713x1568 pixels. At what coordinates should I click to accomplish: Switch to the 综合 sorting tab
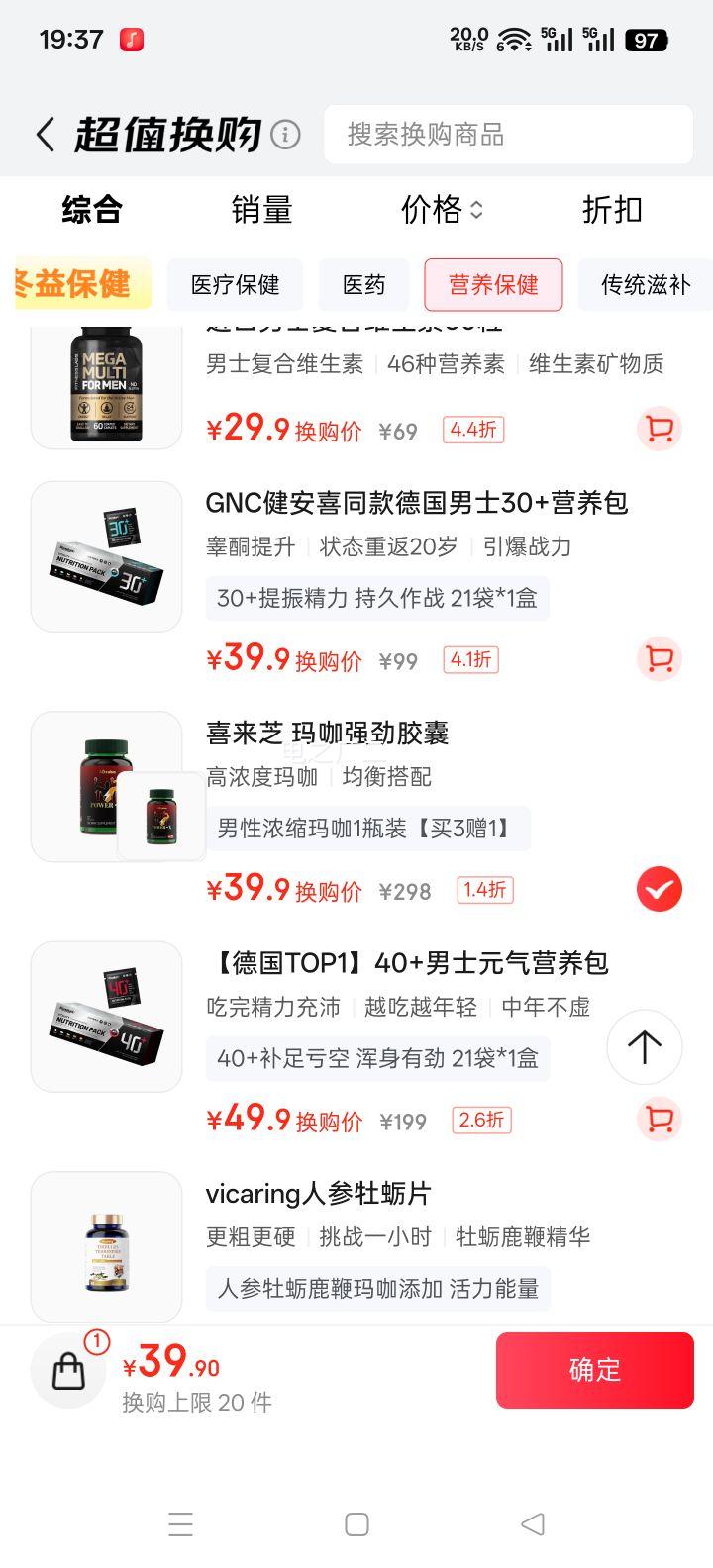pyautogui.click(x=91, y=210)
